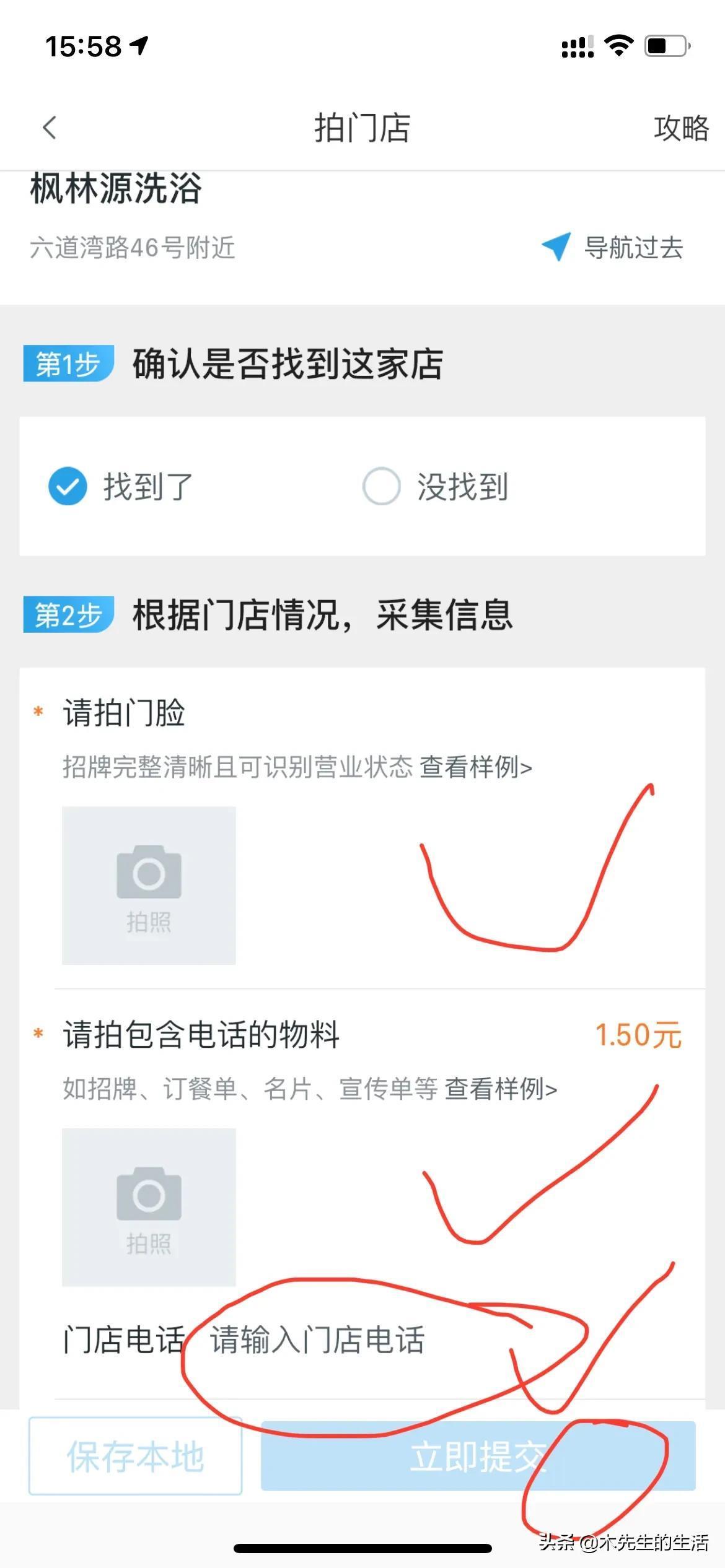Open the 攻略 guide
The height and width of the screenshot is (1568, 725).
coord(680,128)
